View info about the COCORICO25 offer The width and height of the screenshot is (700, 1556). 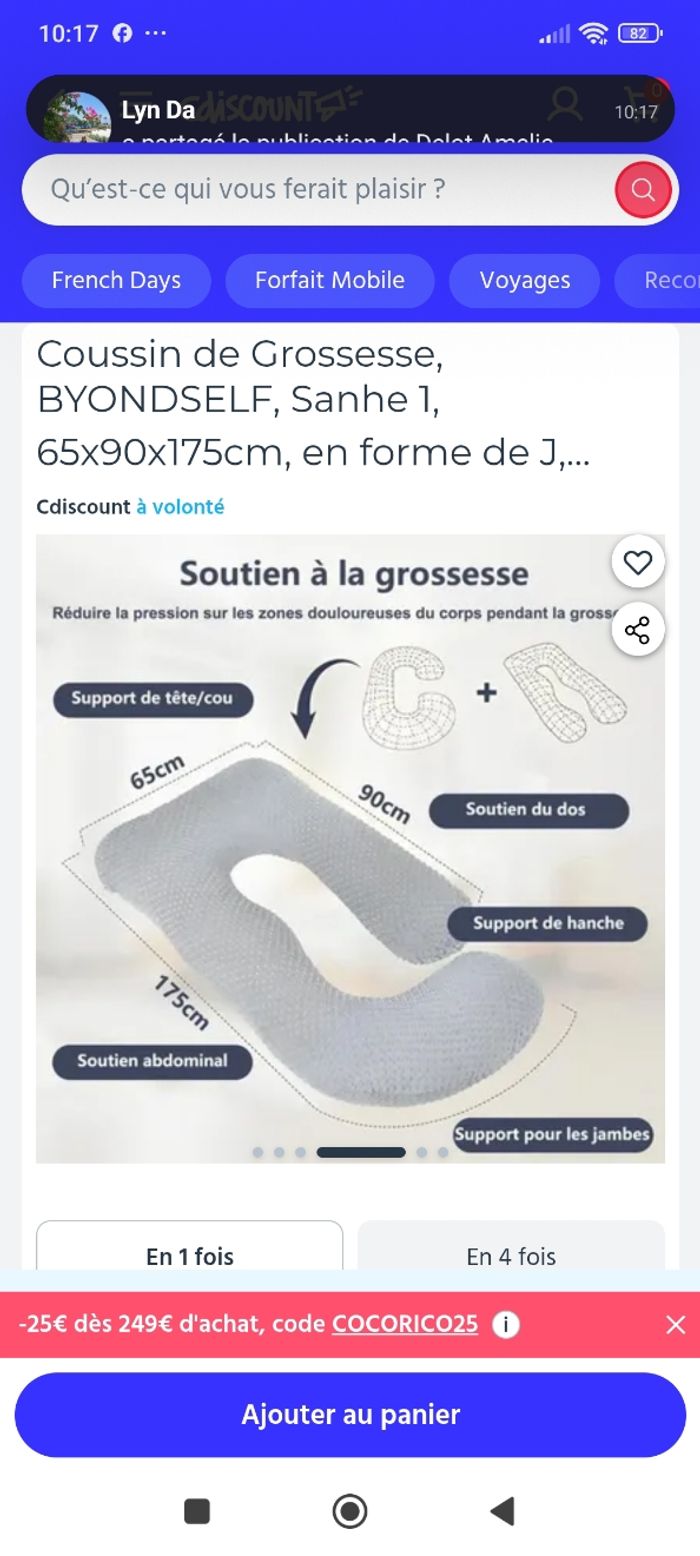(506, 1324)
